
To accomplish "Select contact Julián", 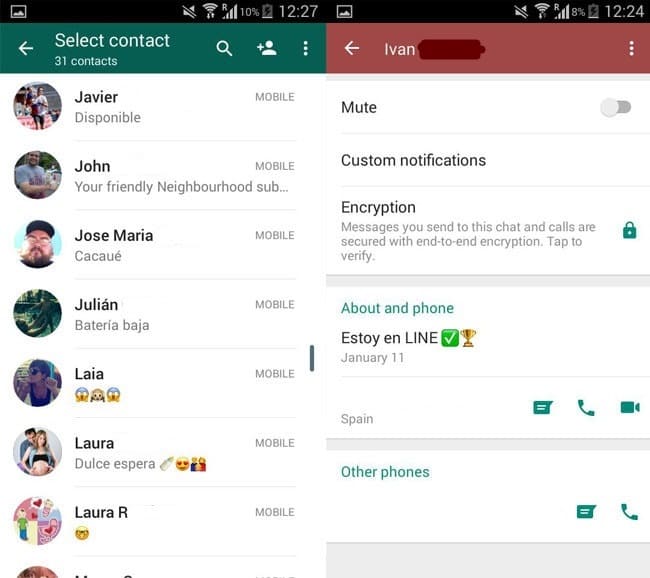I will click(160, 314).
